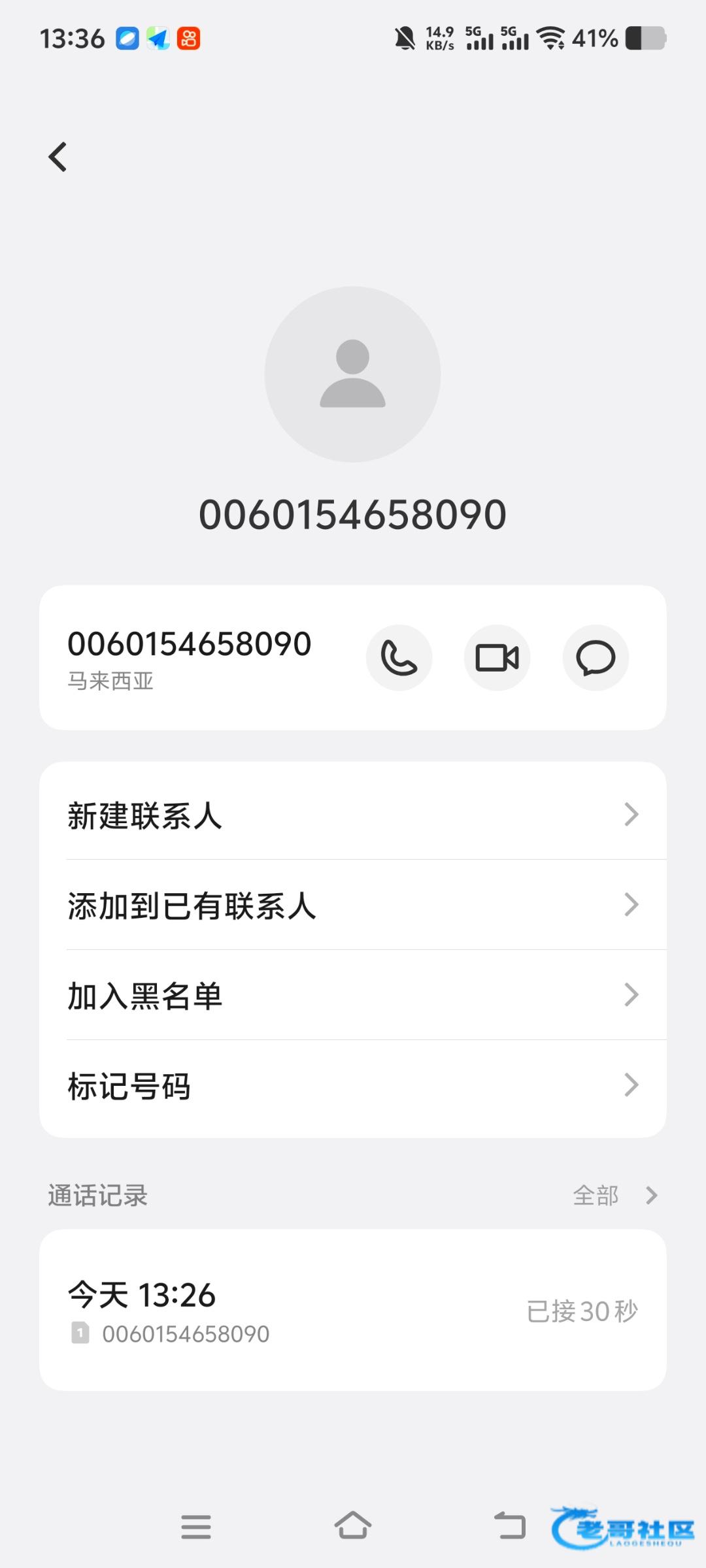Image resolution: width=706 pixels, height=1568 pixels.
Task: Open the 今天 13:26 call record
Action: tap(353, 1311)
